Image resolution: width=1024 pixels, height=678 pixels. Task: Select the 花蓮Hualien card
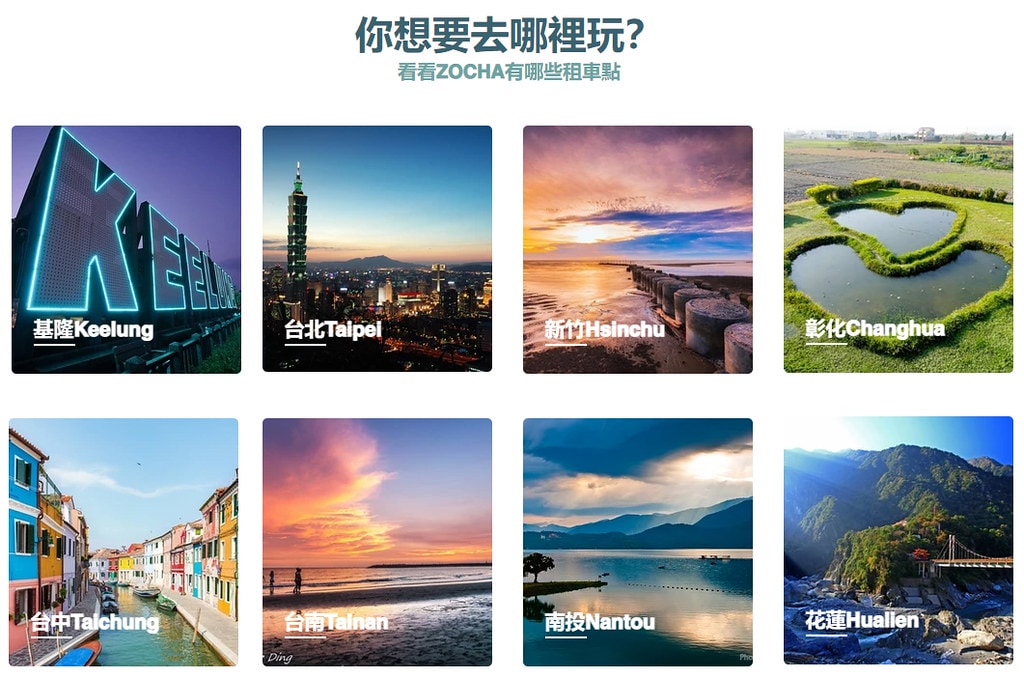(898, 541)
